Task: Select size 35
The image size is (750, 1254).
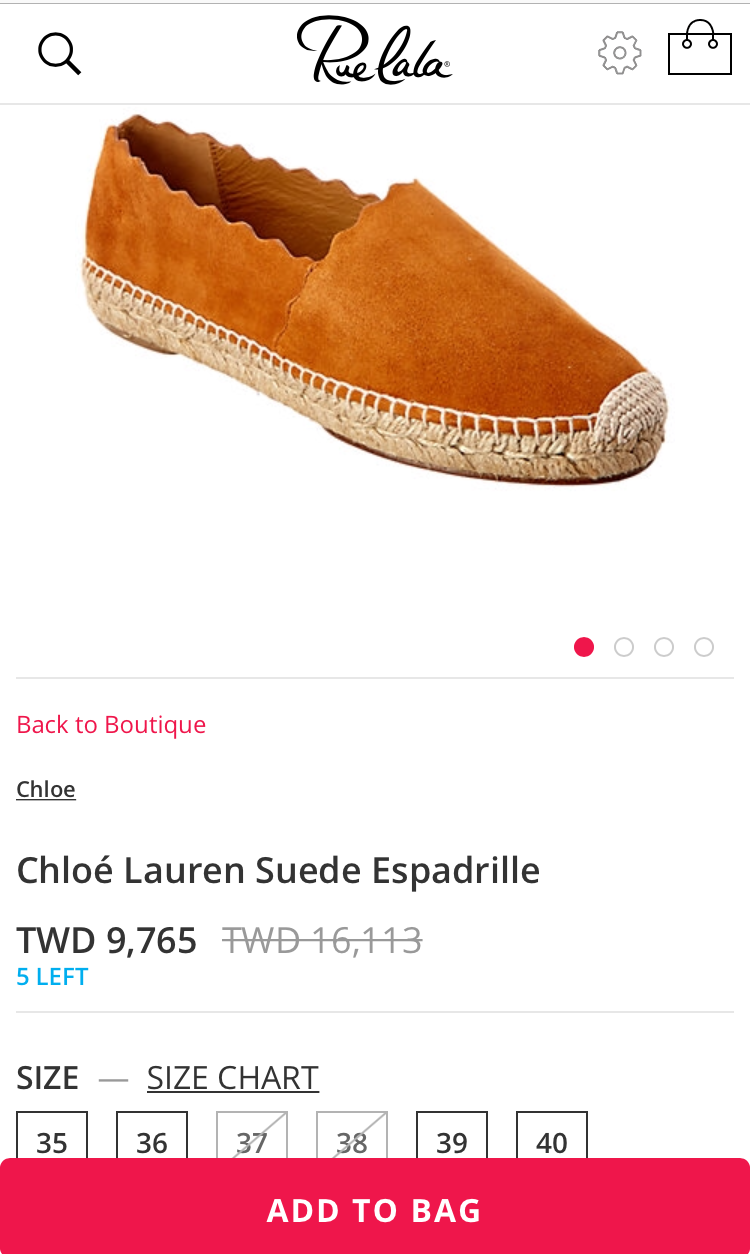Action: (52, 1137)
